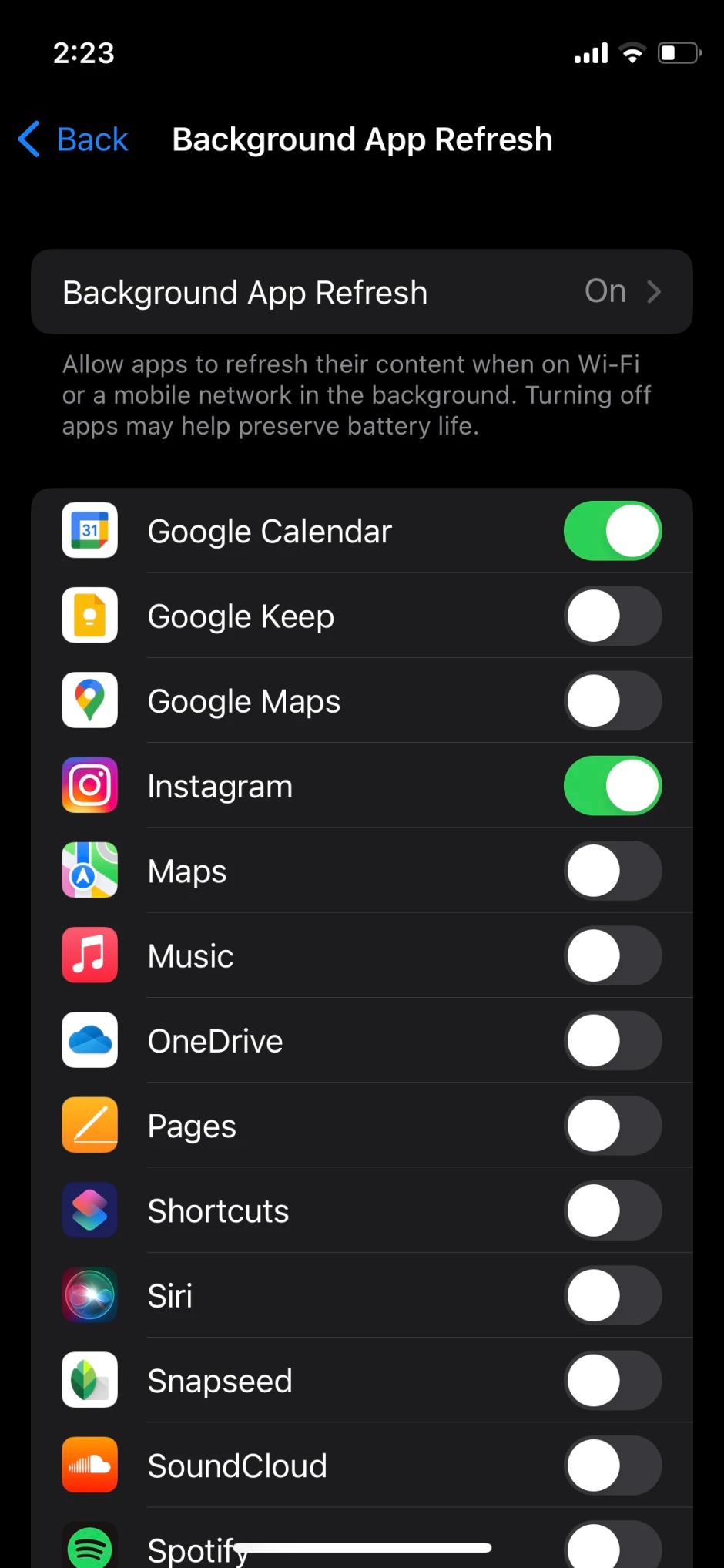Screen dimensions: 724x1568
Task: Toggle the Maps background refresh switch
Action: pyautogui.click(x=612, y=871)
